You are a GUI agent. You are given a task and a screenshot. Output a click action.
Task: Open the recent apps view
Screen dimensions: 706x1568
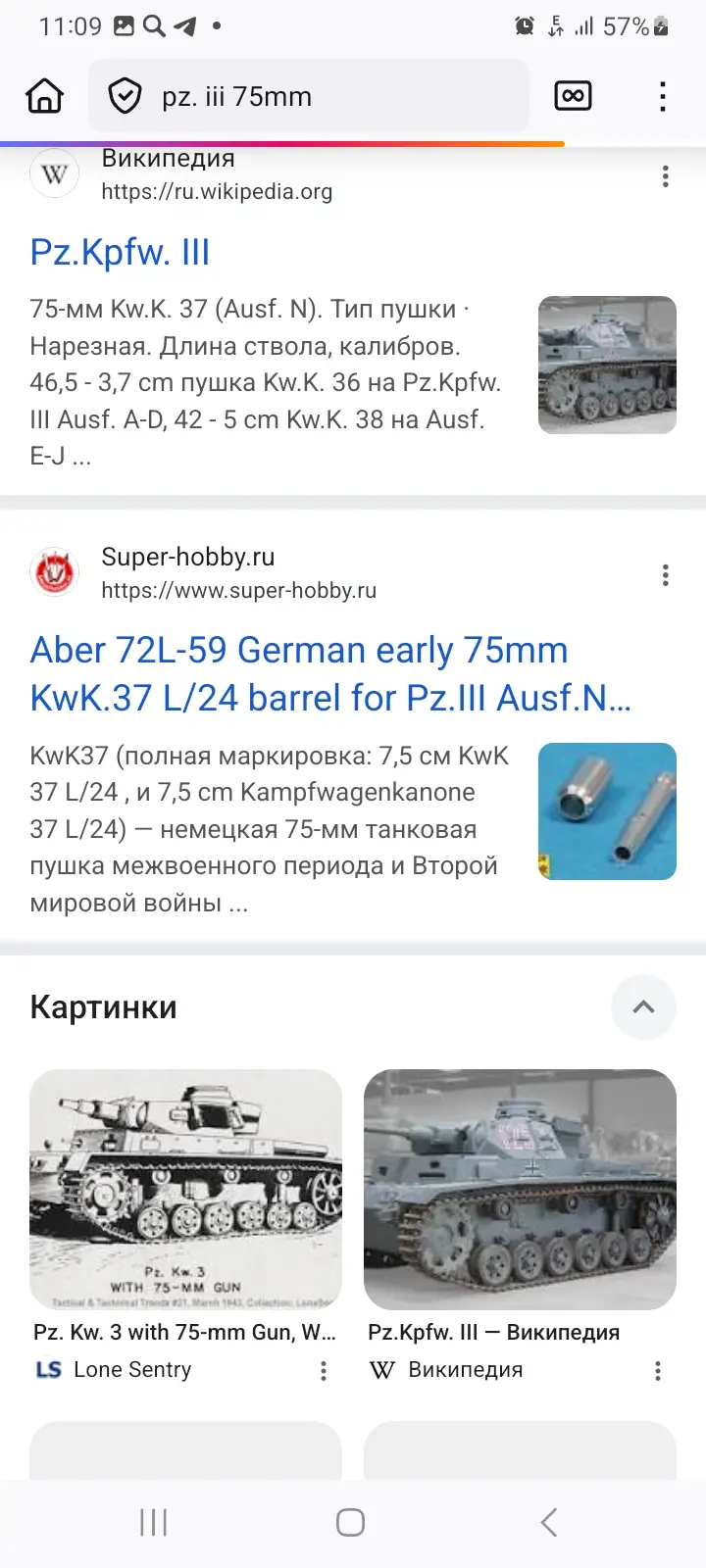point(154,1522)
